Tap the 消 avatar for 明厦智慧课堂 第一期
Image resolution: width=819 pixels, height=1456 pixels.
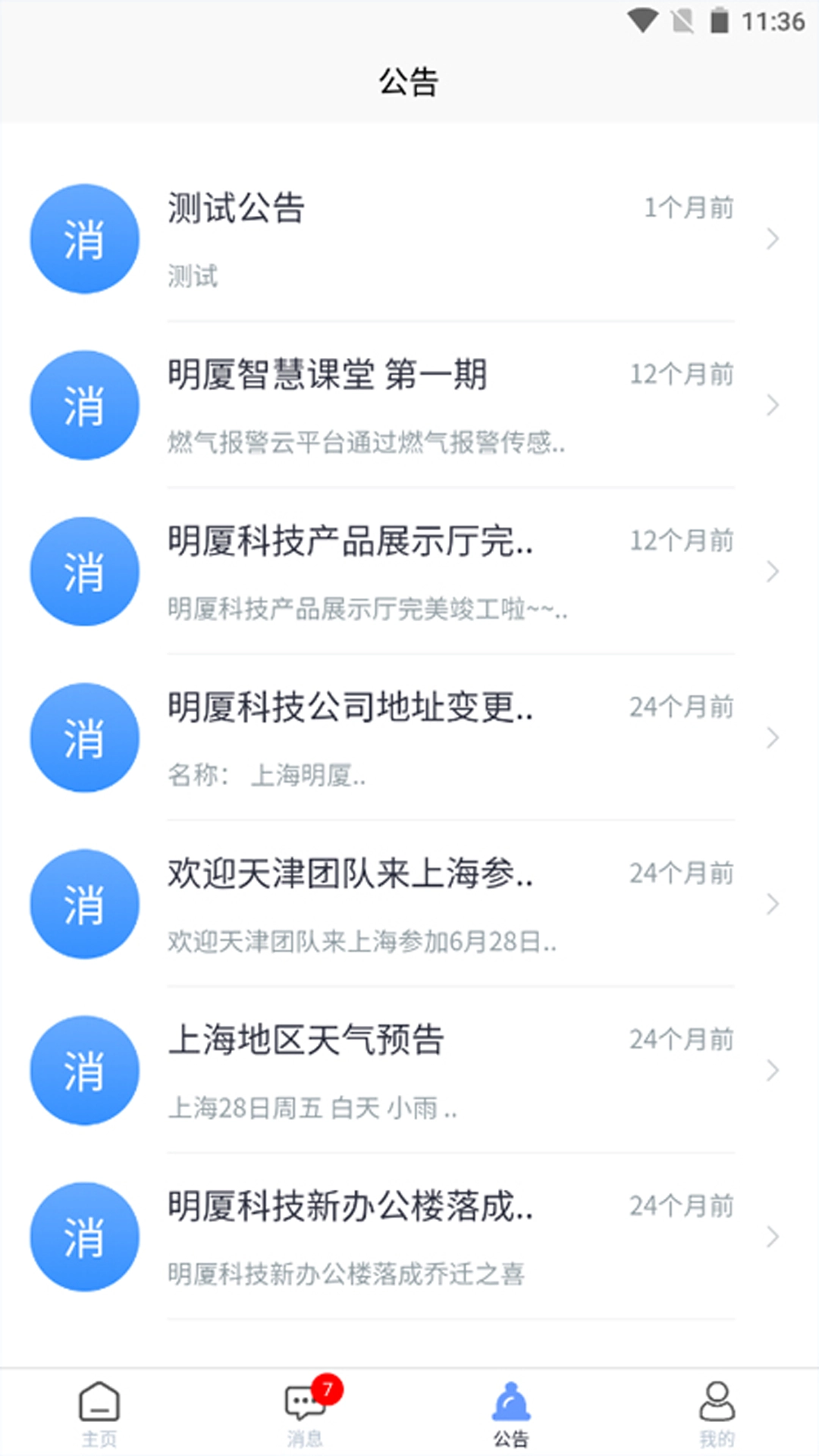(84, 406)
